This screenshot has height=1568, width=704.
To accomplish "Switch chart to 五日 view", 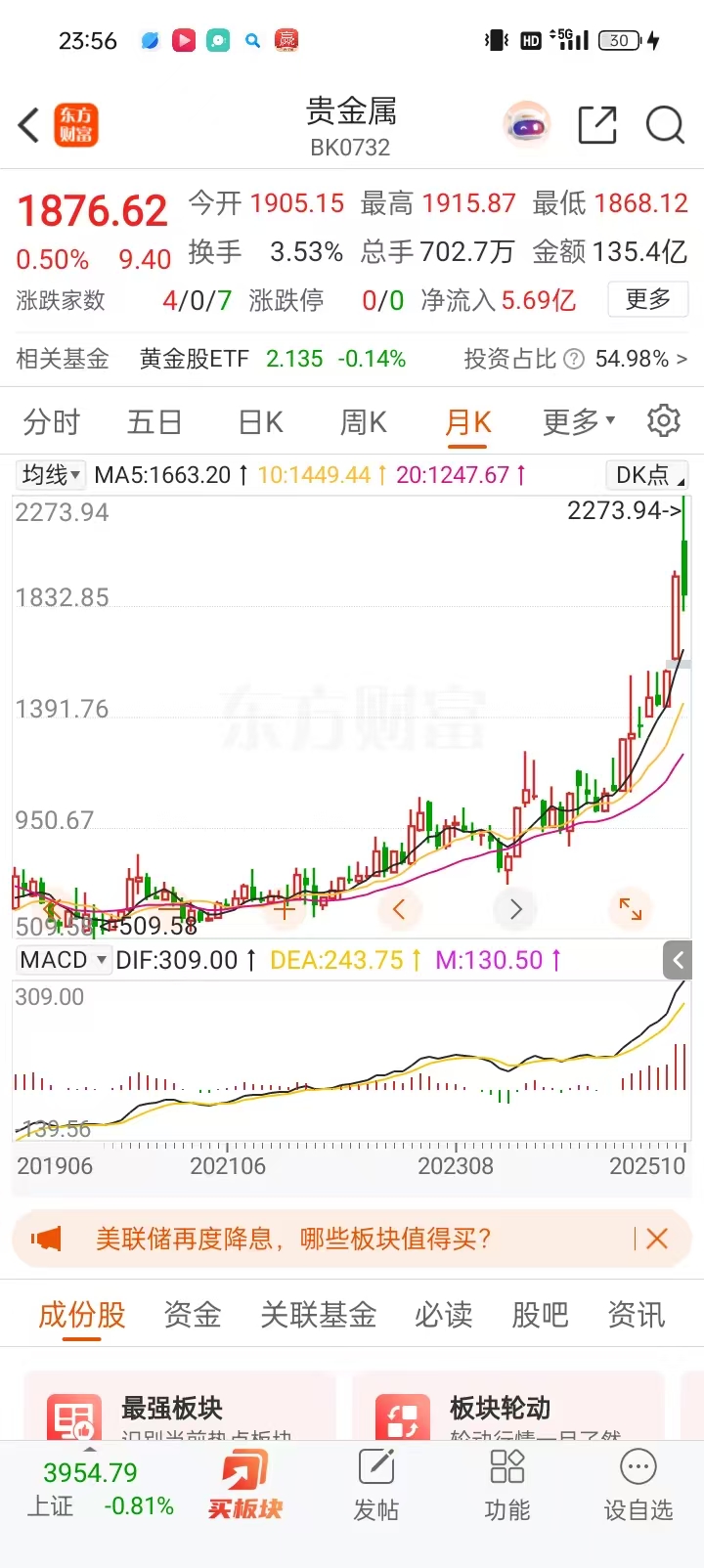I will [x=154, y=422].
